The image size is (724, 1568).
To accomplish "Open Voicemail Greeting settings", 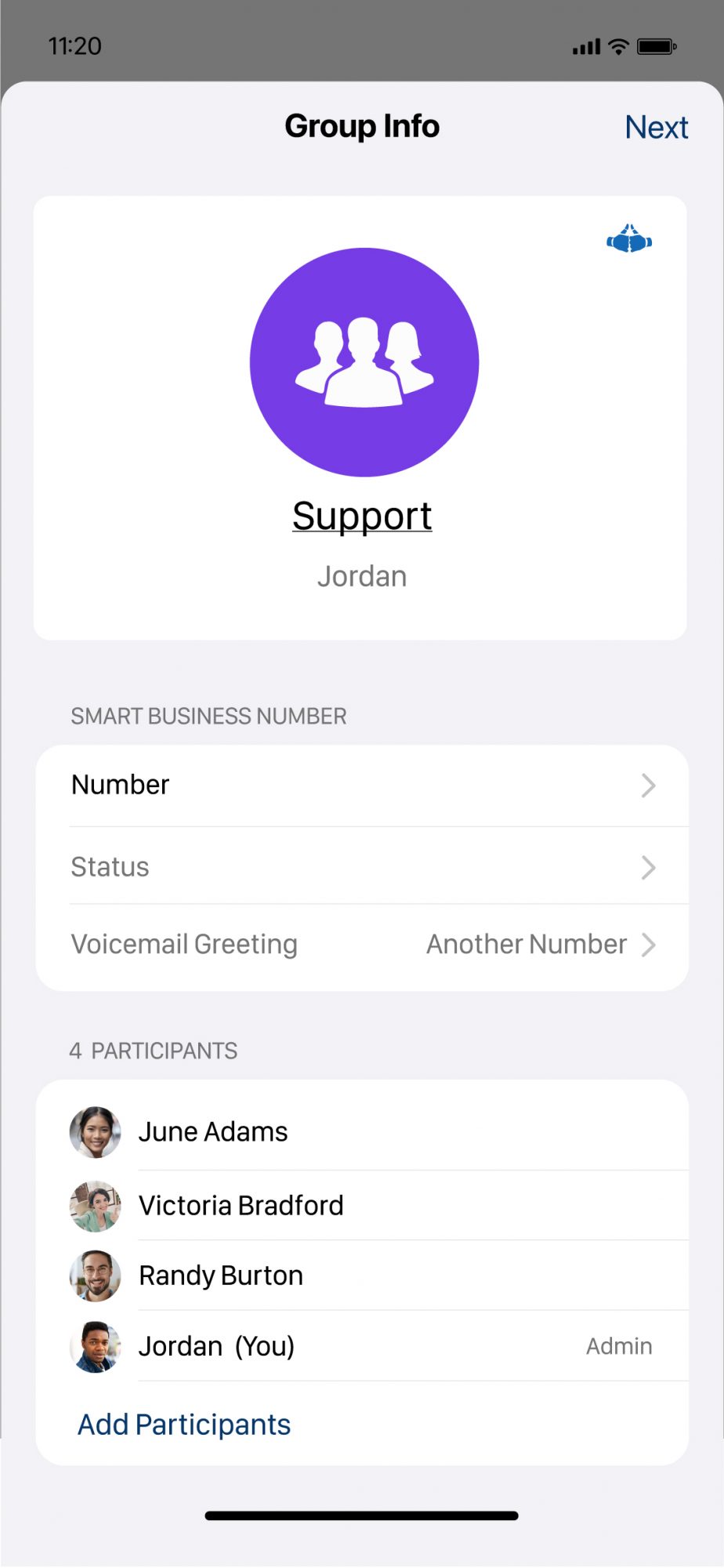I will 362,946.
